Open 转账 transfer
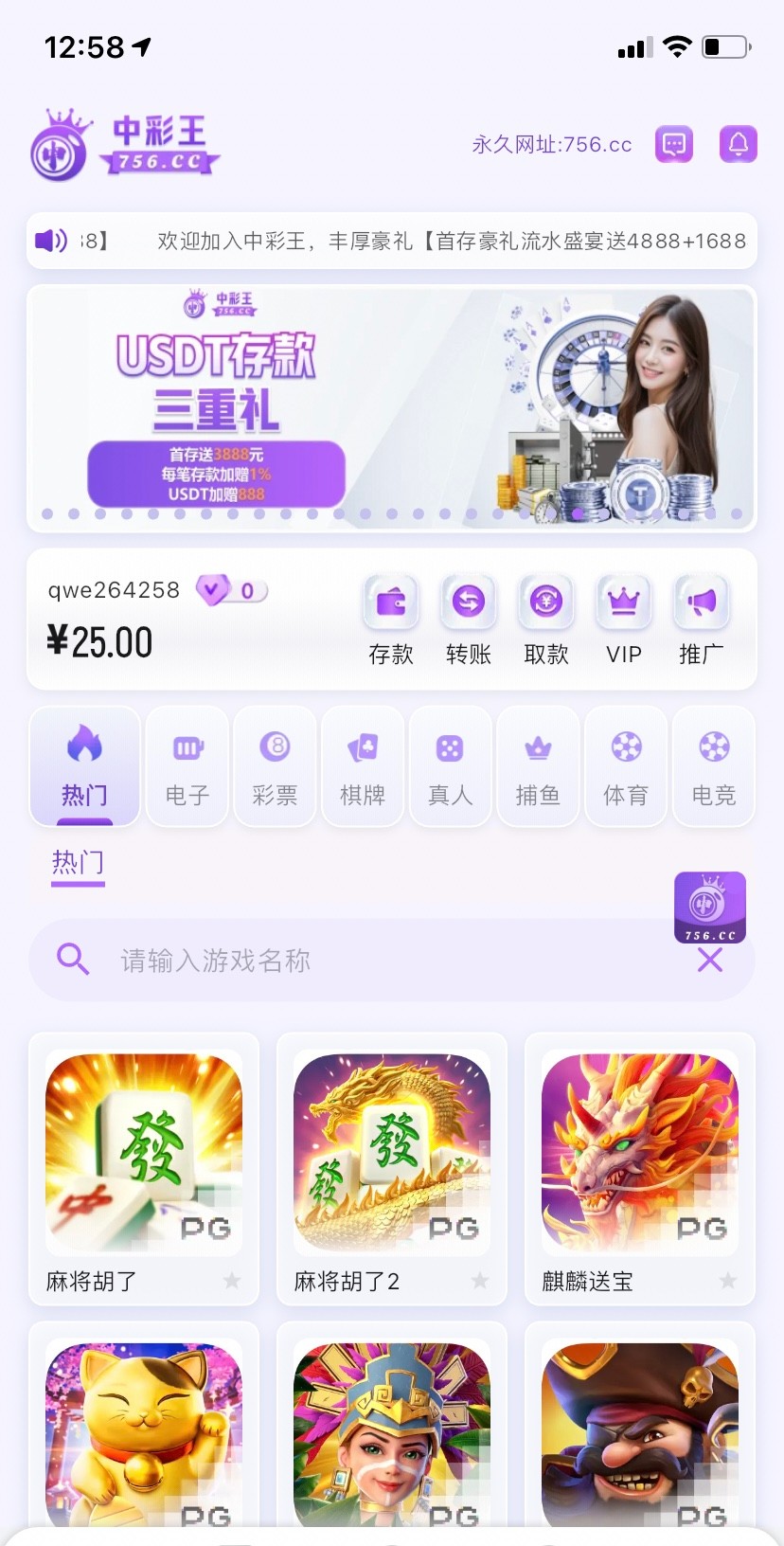 (x=469, y=620)
